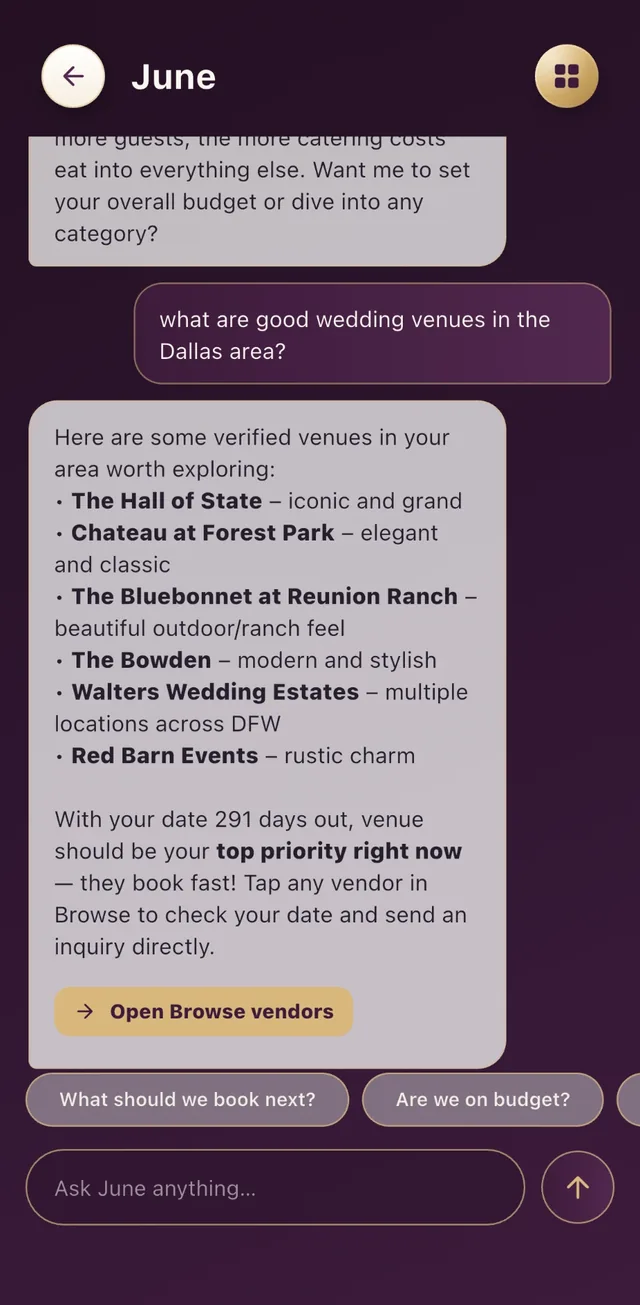Screen dimensions: 640x1305
Task: Choose the "Are we on budget?" chip
Action: pyautogui.click(x=483, y=1100)
